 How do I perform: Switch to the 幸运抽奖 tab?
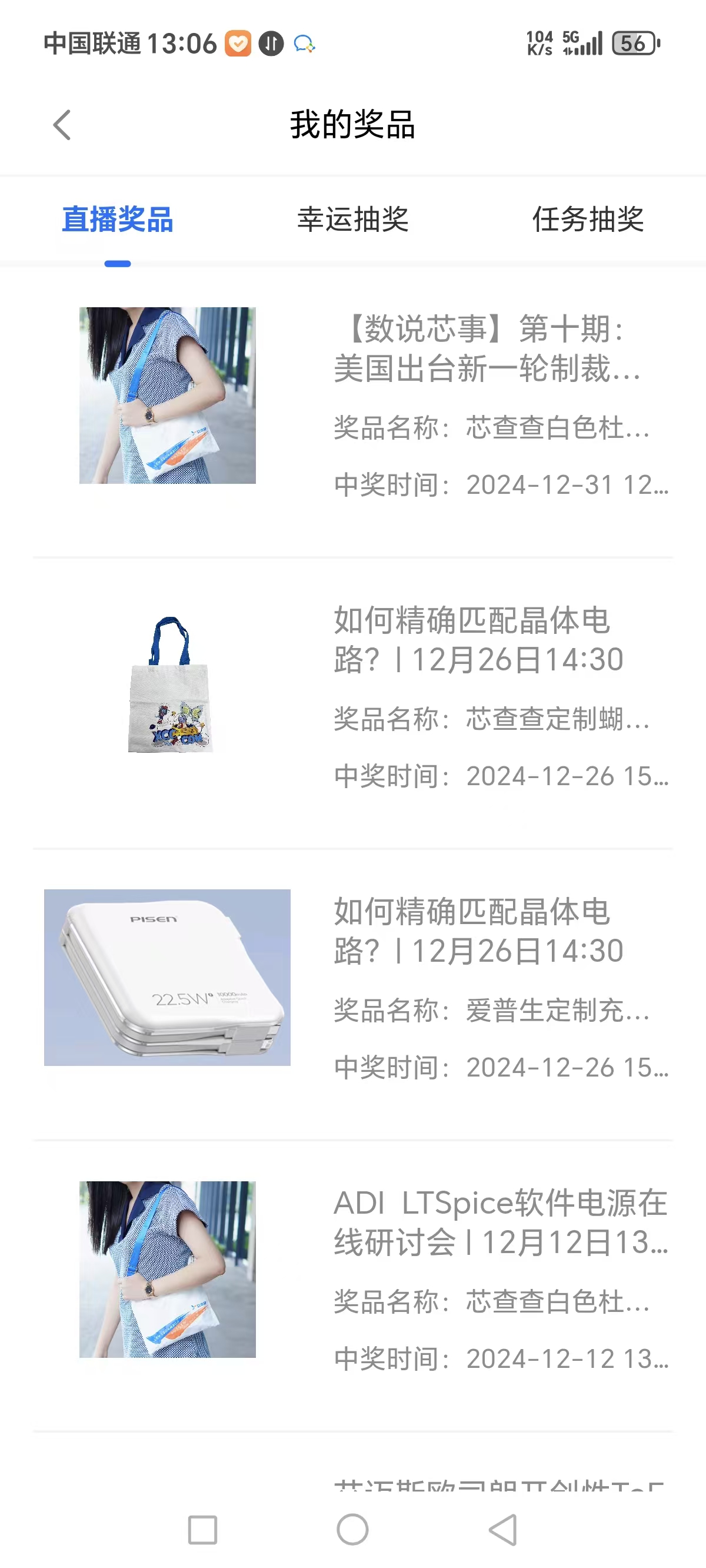pyautogui.click(x=352, y=219)
